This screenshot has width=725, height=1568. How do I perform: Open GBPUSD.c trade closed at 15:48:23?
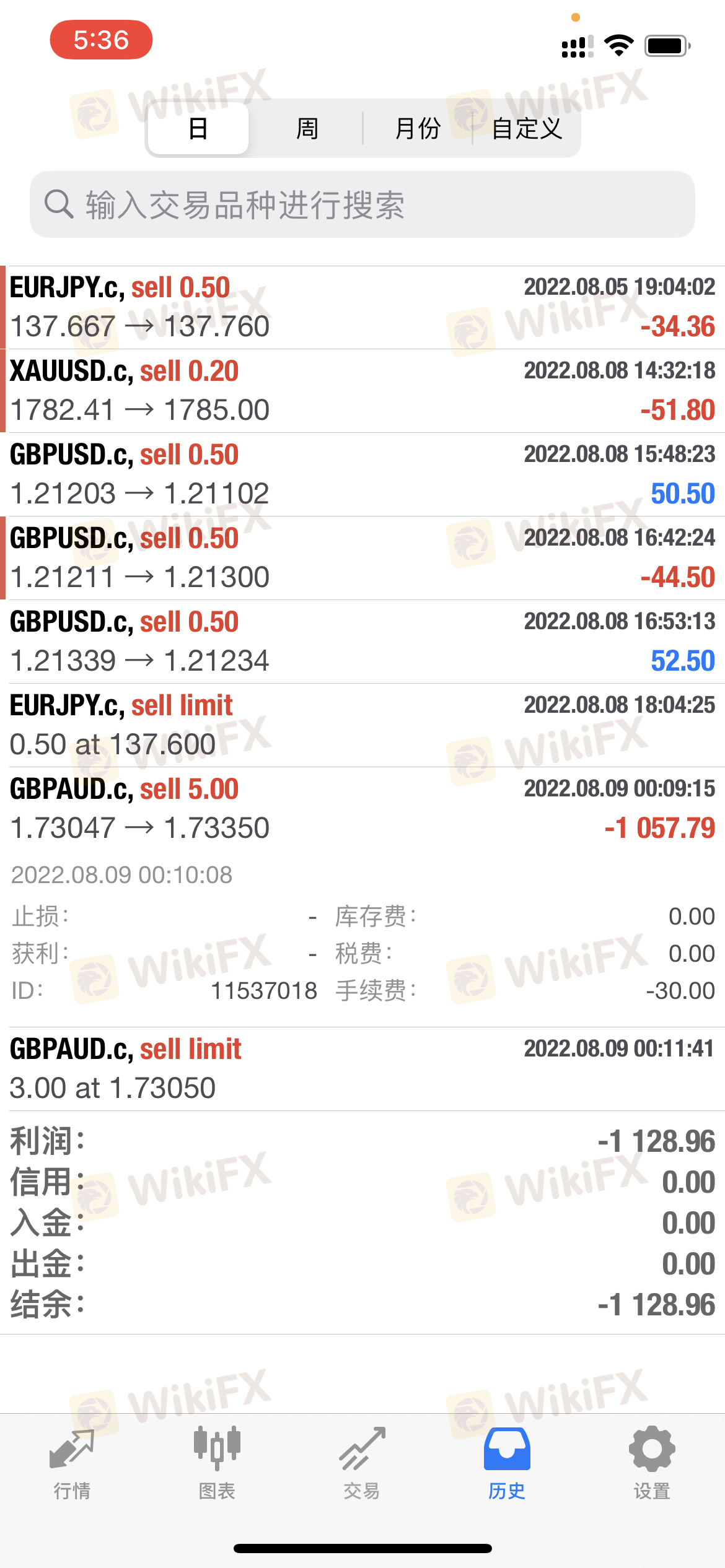pos(362,474)
